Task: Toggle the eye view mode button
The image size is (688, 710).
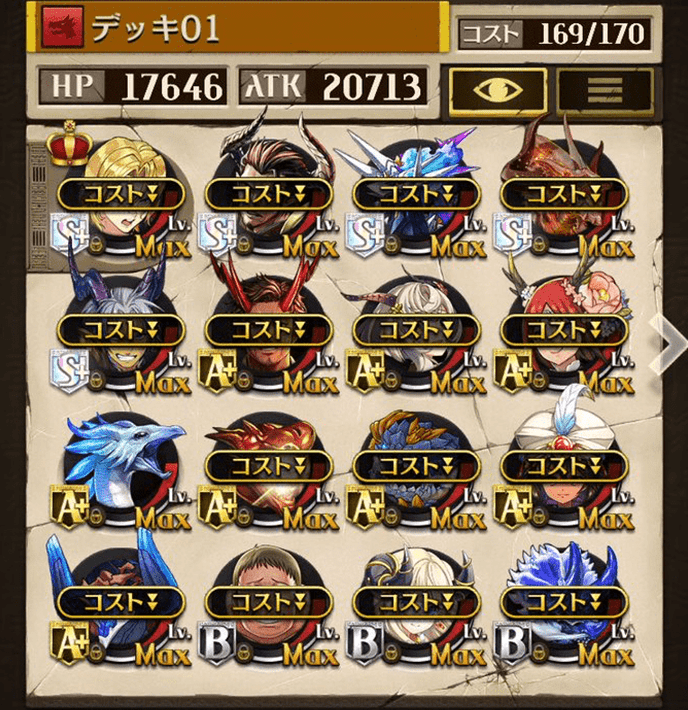Action: click(497, 91)
